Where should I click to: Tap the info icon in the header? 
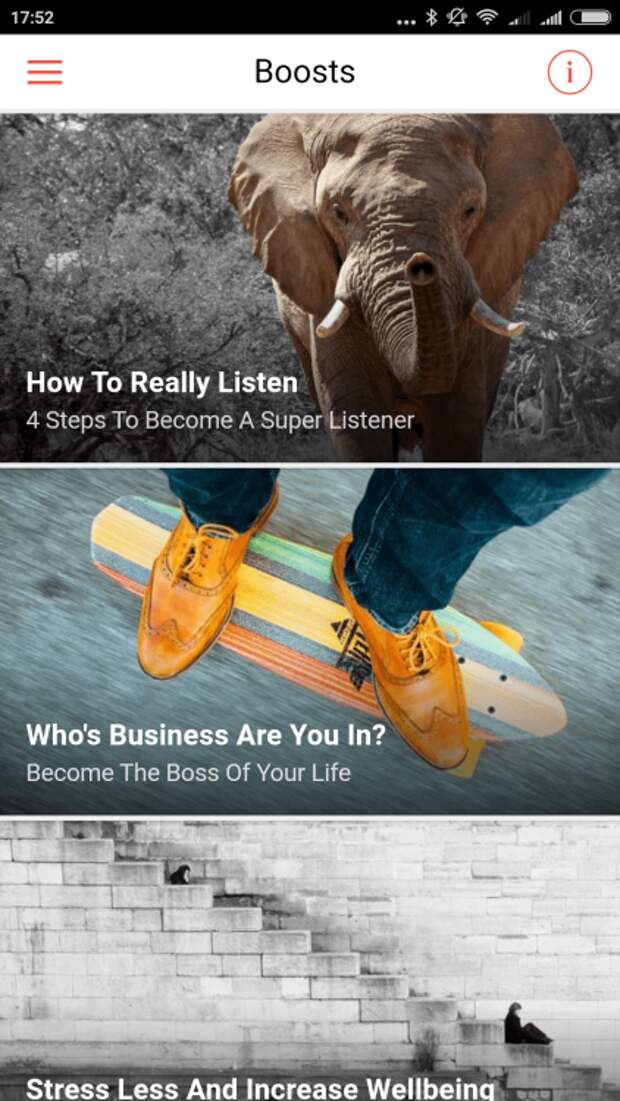tap(570, 72)
